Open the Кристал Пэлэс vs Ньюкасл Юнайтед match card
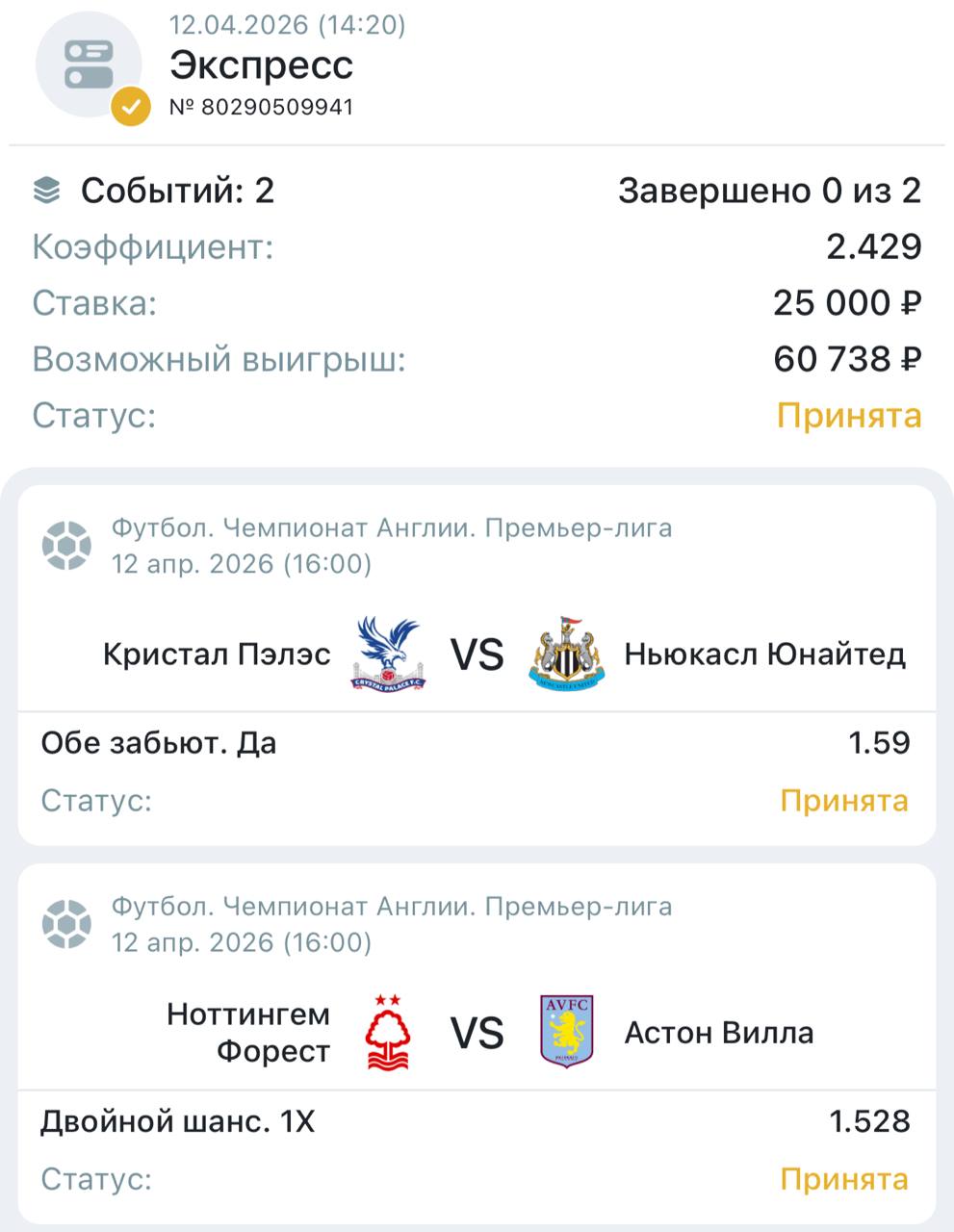 coord(477,654)
